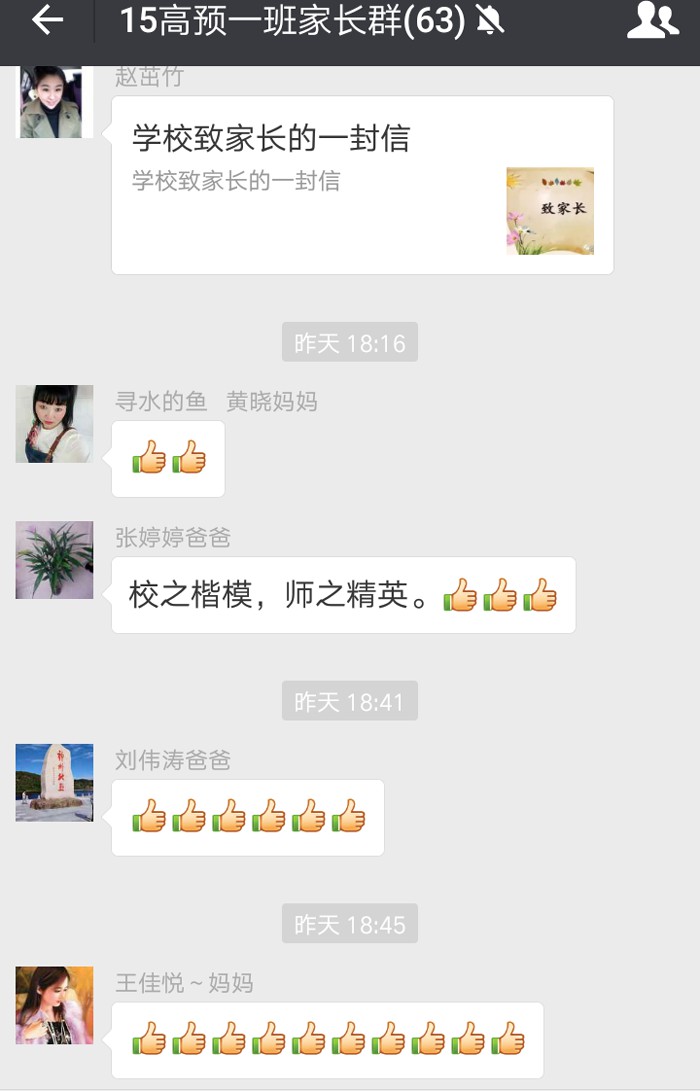Open 张婷婷爸爸's plant avatar
700x1091 pixels.
click(54, 560)
